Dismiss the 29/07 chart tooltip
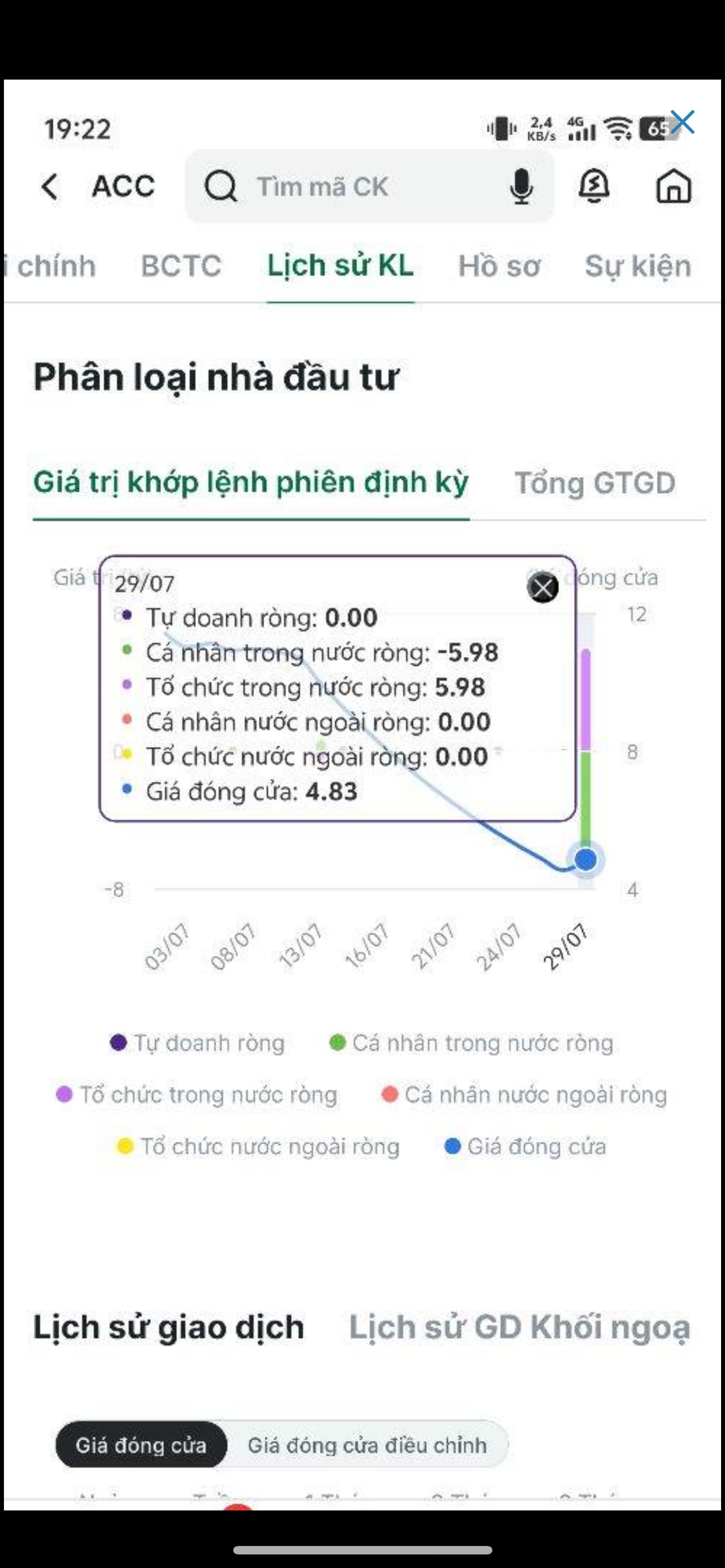This screenshot has height=1568, width=725. coord(543,588)
